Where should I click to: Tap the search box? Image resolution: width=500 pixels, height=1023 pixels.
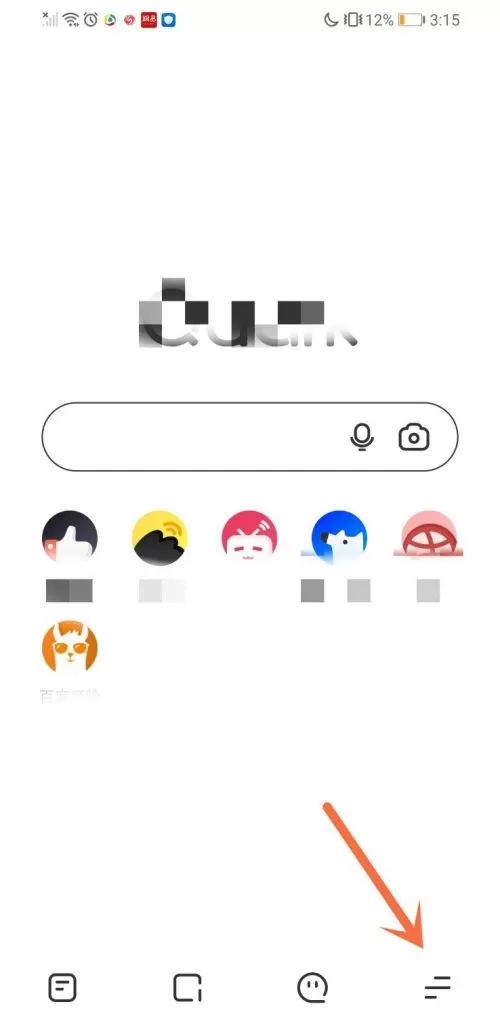(x=250, y=436)
